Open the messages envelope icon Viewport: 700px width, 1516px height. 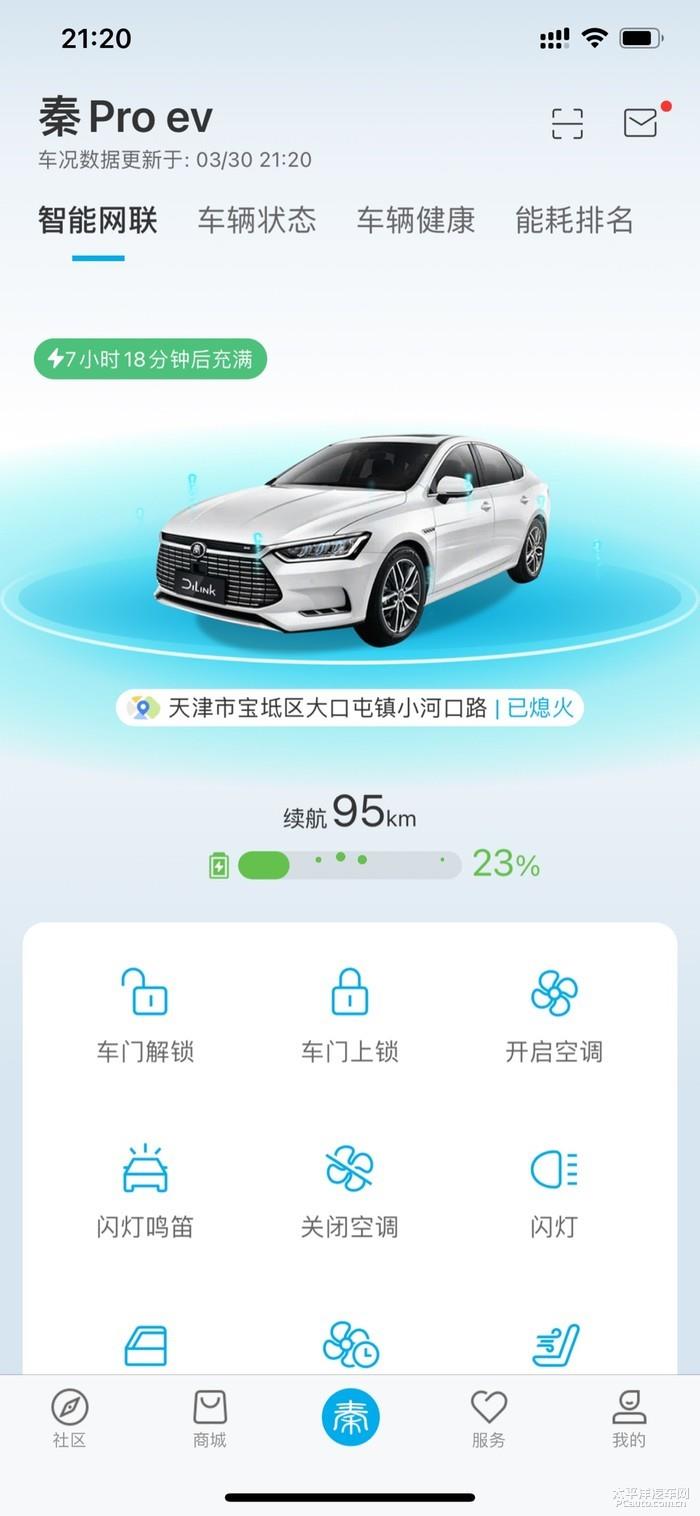tap(641, 122)
